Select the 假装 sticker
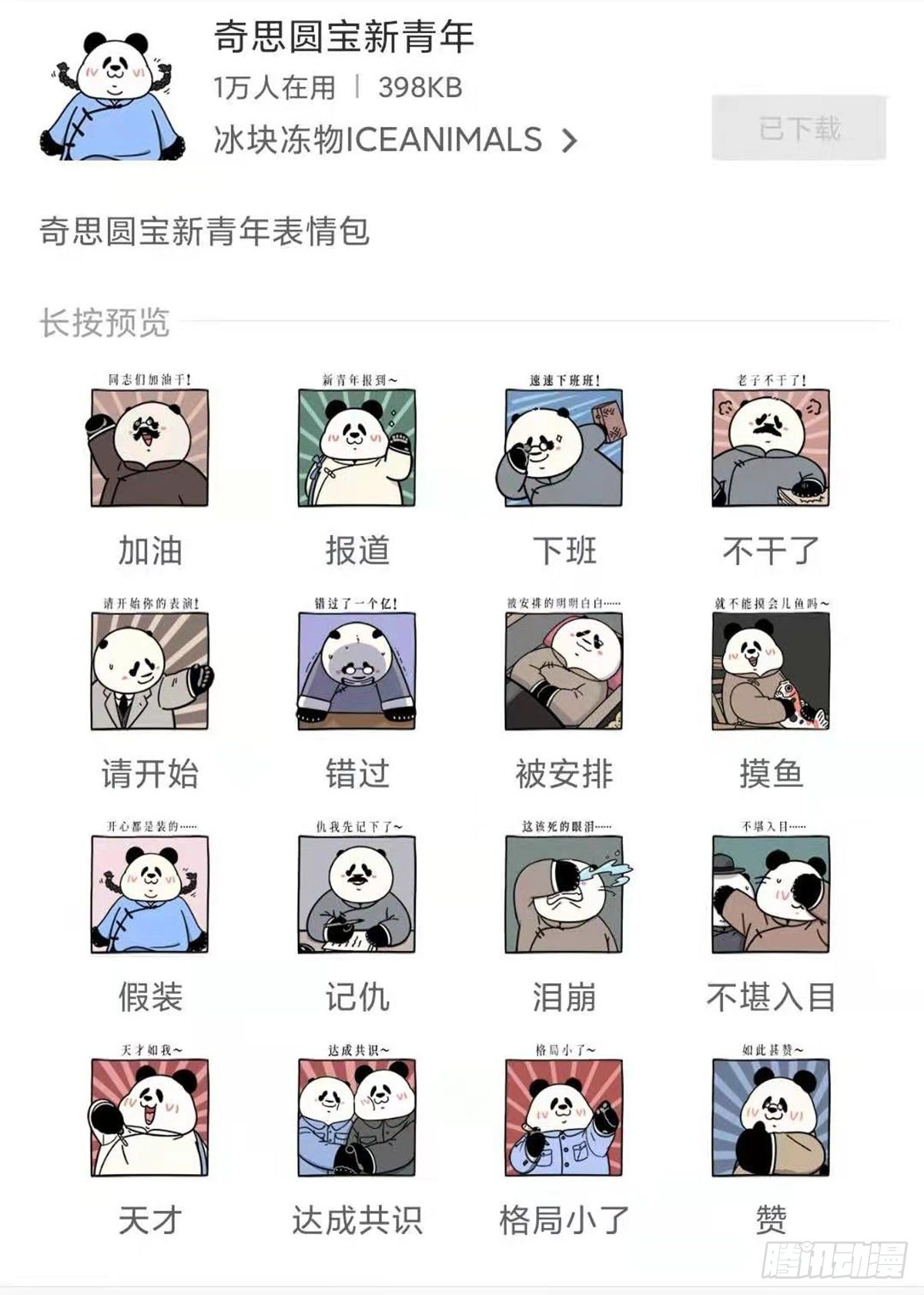 coord(149,893)
